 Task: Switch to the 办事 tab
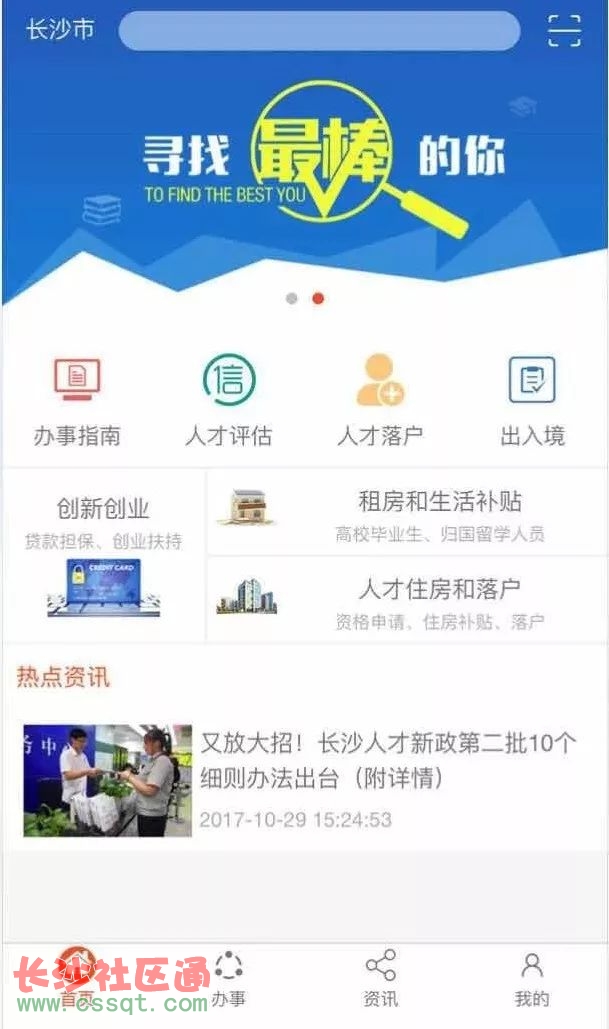tap(228, 980)
